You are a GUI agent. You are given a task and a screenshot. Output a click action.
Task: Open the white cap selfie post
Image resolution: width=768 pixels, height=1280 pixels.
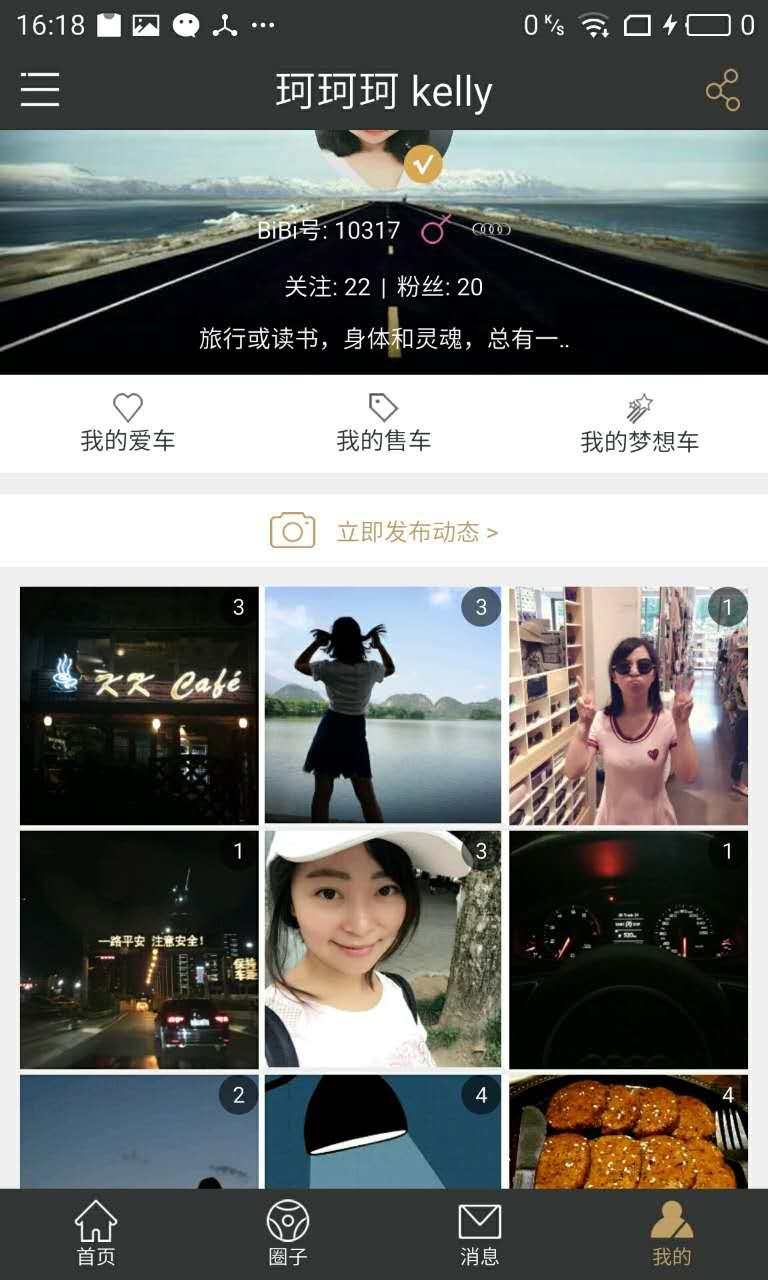[383, 950]
